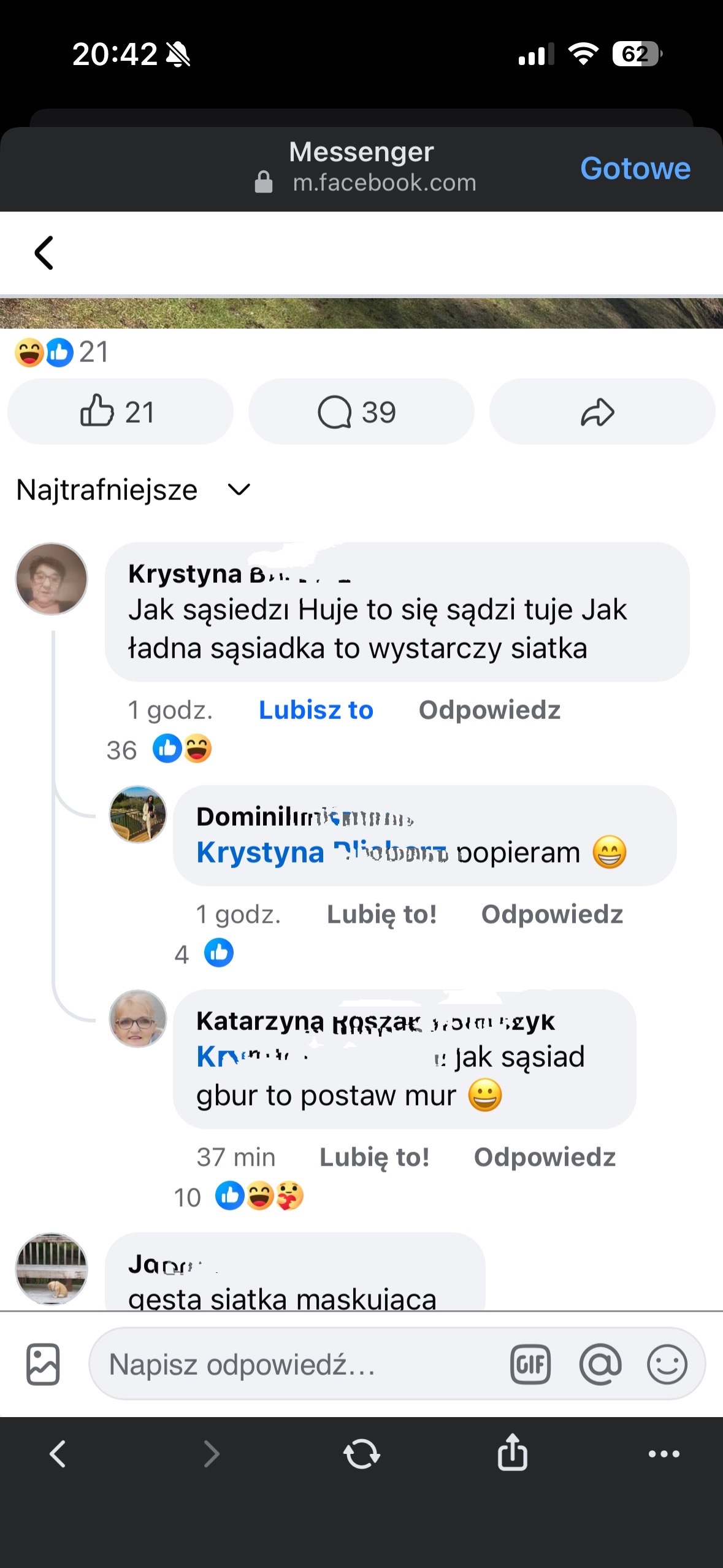This screenshot has width=723, height=1568.
Task: Reload the page in browser toolbar
Action: click(x=362, y=1453)
